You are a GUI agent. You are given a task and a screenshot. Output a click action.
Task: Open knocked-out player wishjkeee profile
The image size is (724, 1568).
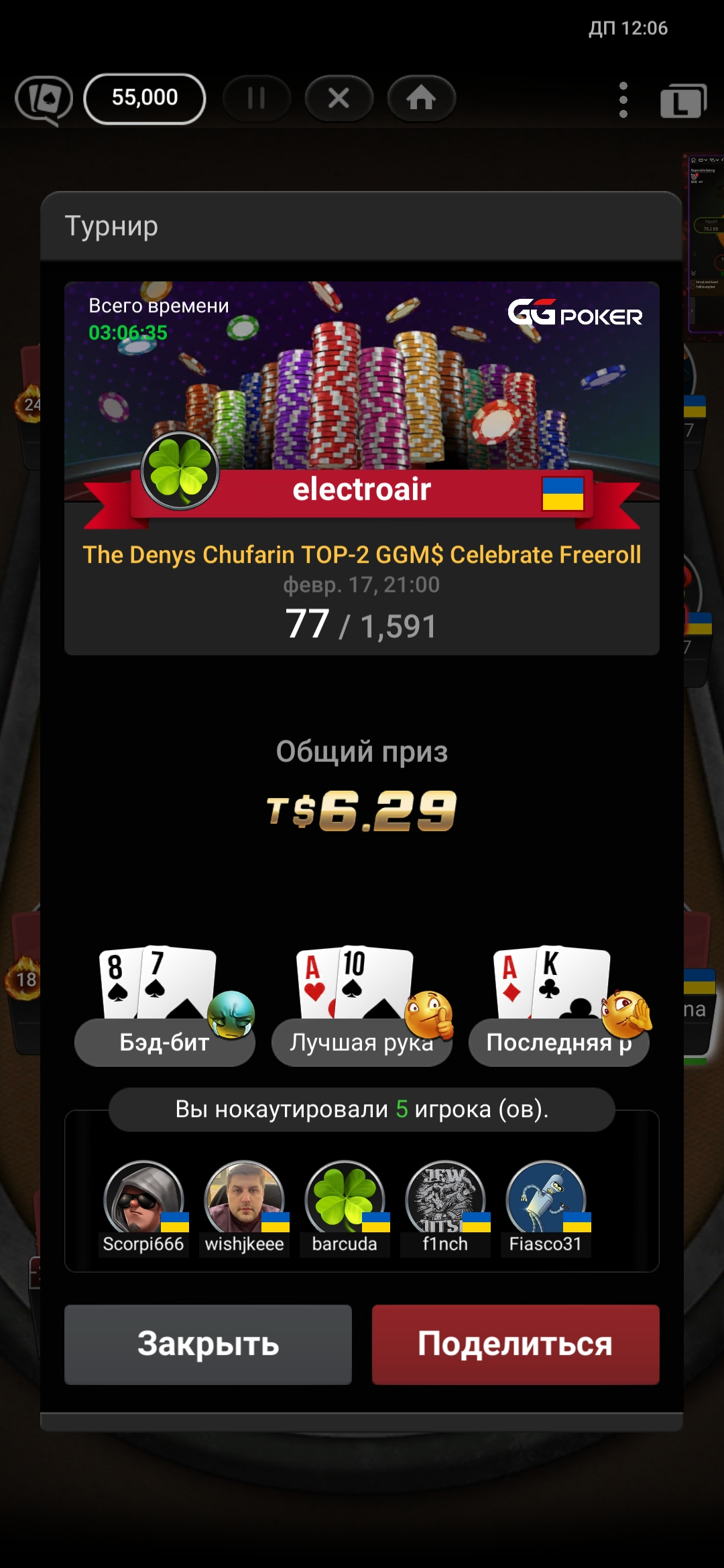[244, 1199]
